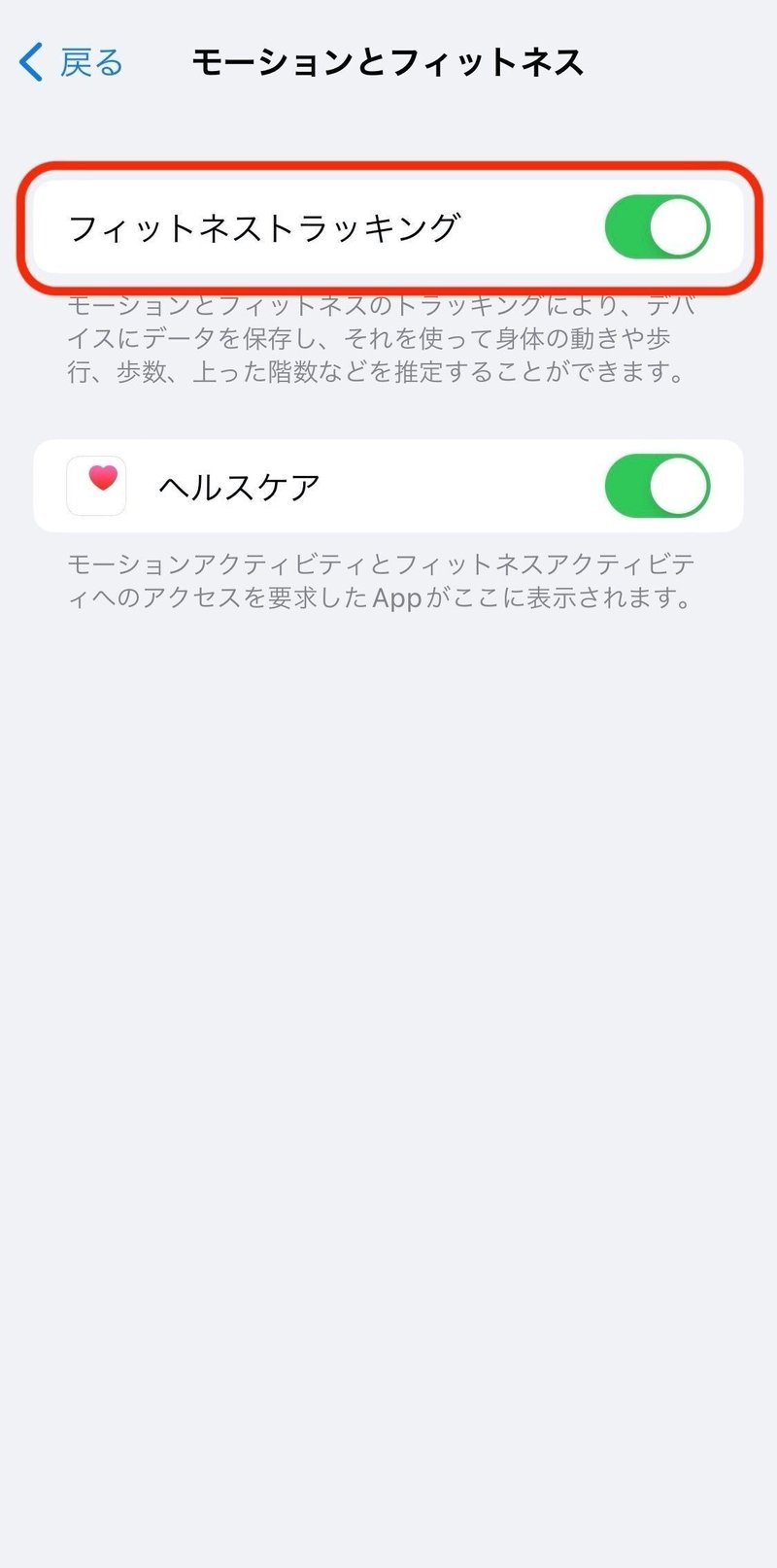The image size is (777, 1568).
Task: Disable the ヘルスケア access toggle
Action: tap(657, 486)
